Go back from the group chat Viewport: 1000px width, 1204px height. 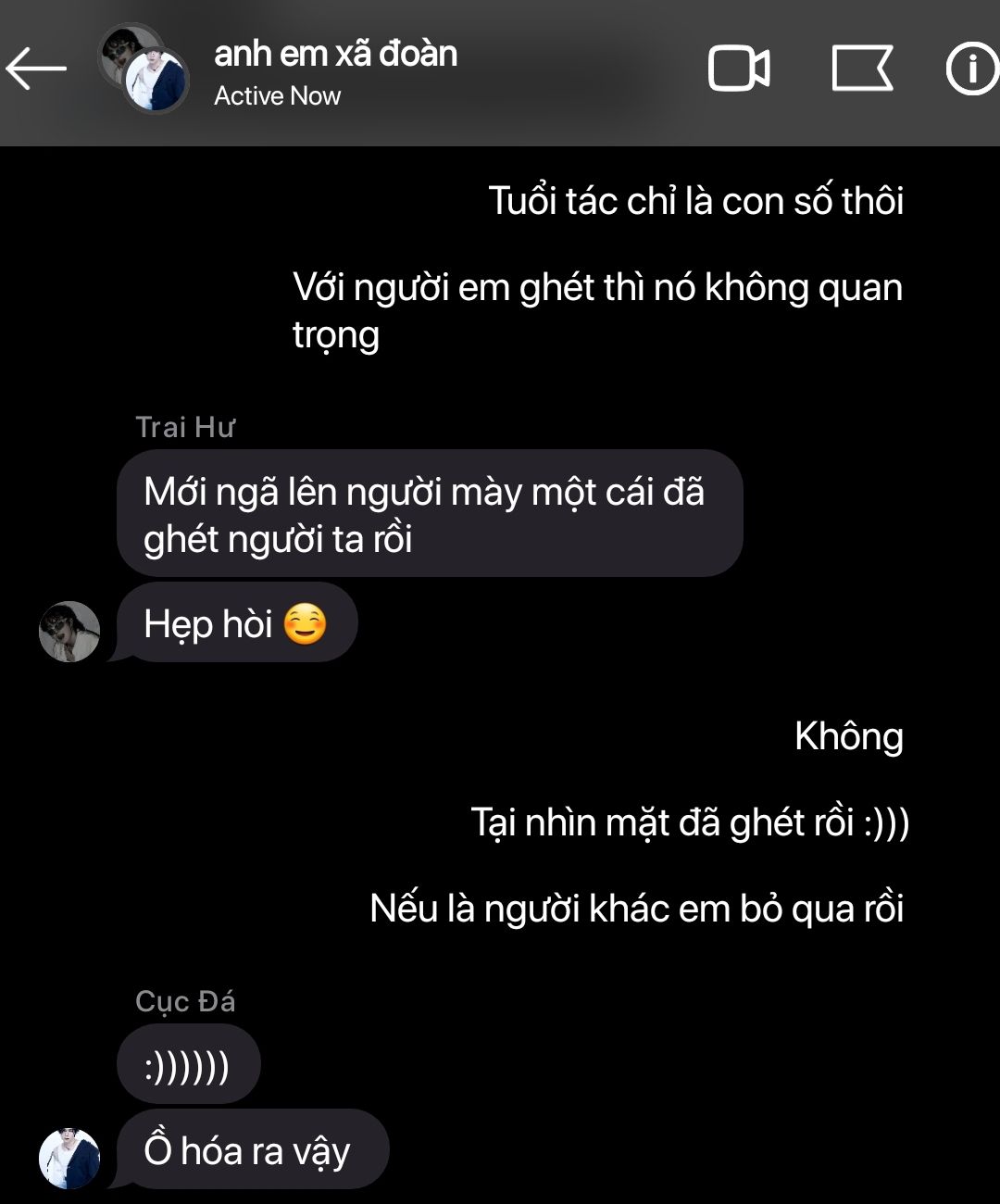tap(36, 69)
